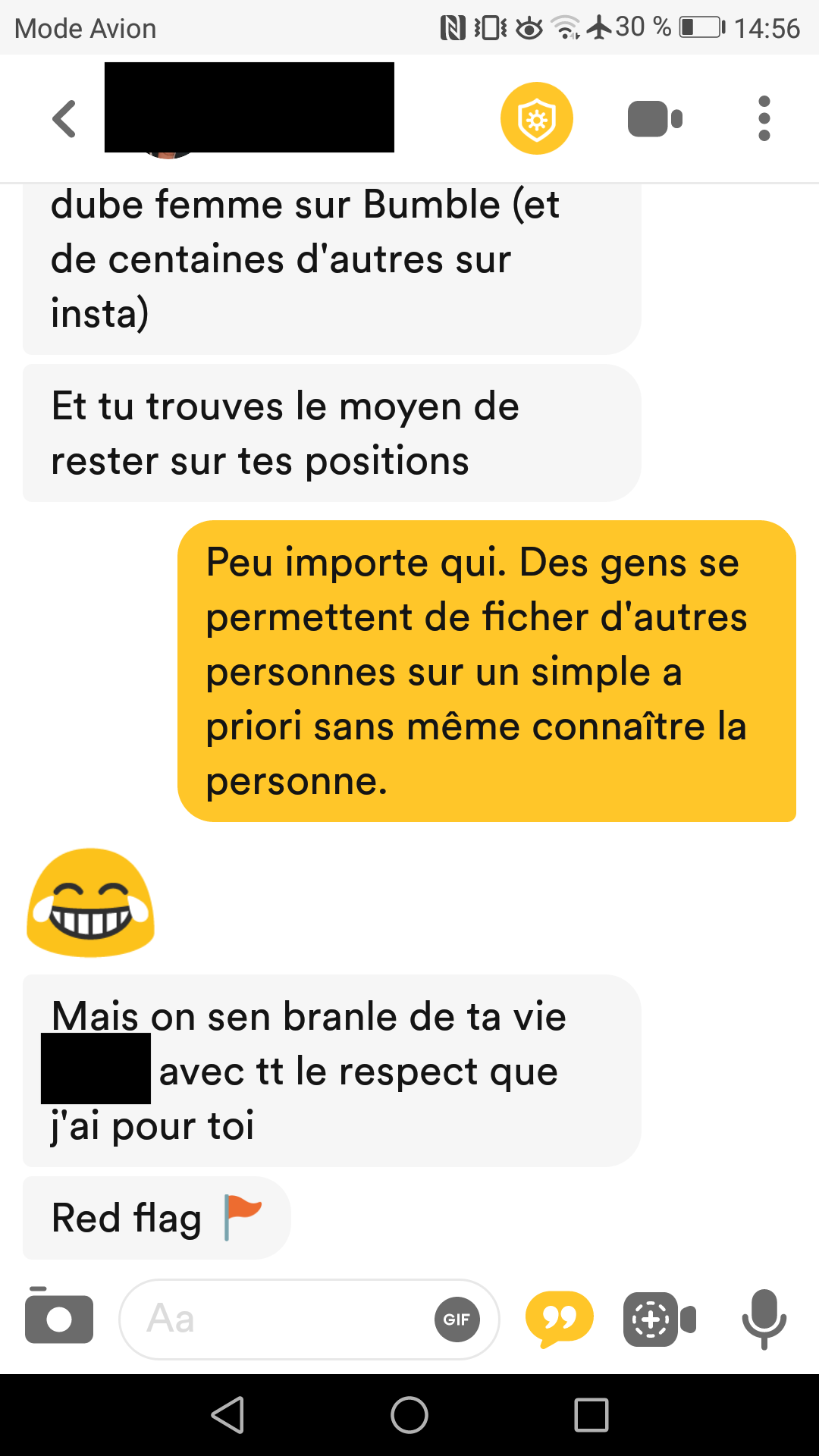Go back to the conversations list
This screenshot has width=819, height=1456.
coord(64,119)
